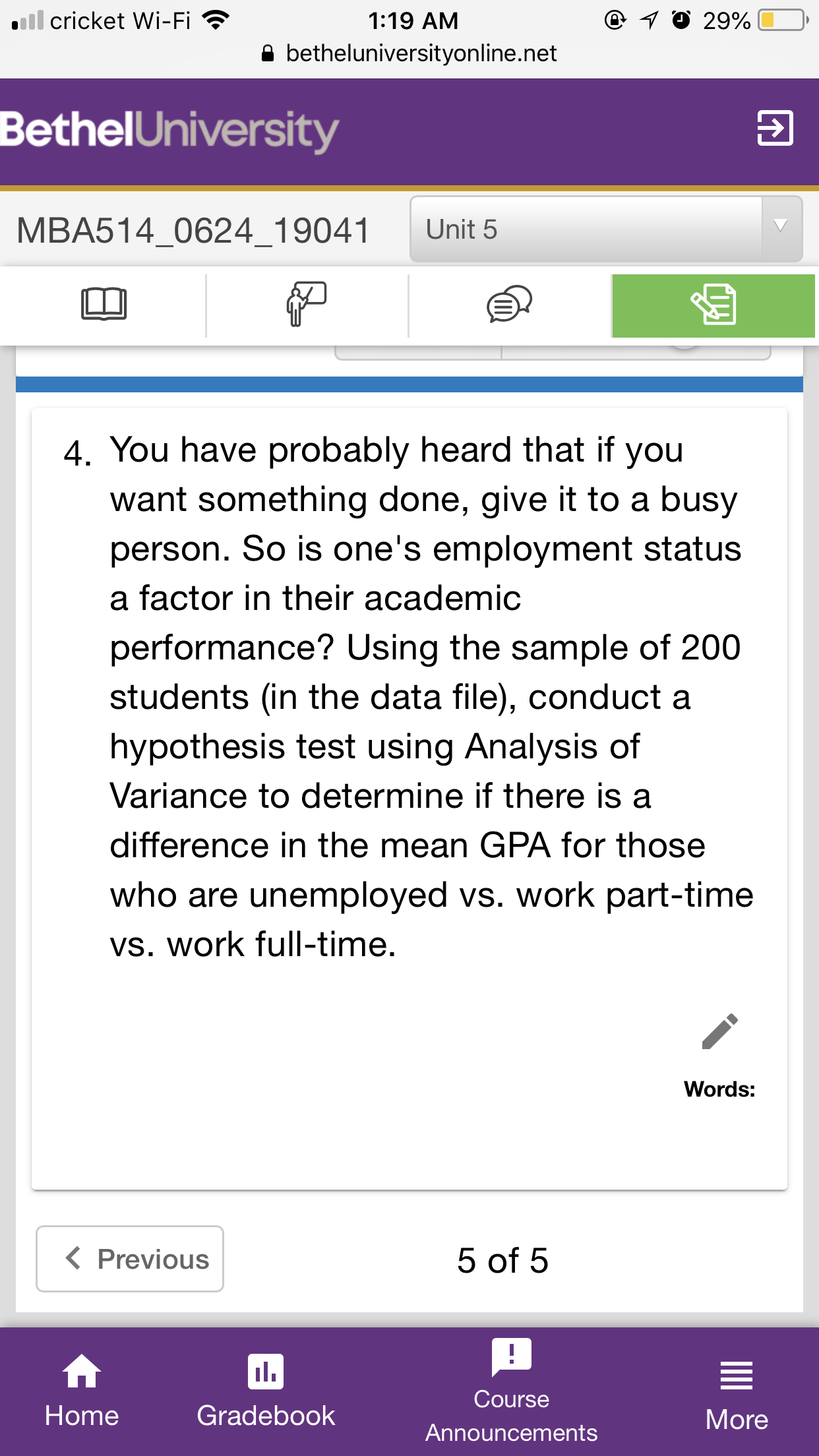The width and height of the screenshot is (819, 1456).
Task: Open Home in bottom navigation
Action: tap(82, 1391)
